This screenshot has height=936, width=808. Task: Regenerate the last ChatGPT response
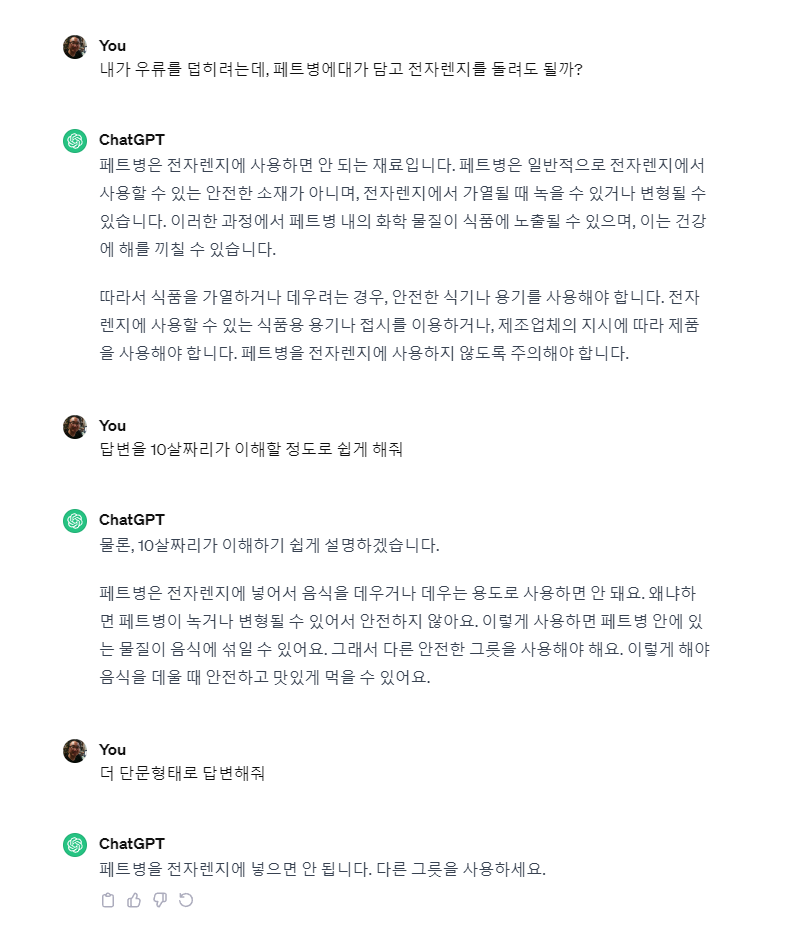(186, 900)
